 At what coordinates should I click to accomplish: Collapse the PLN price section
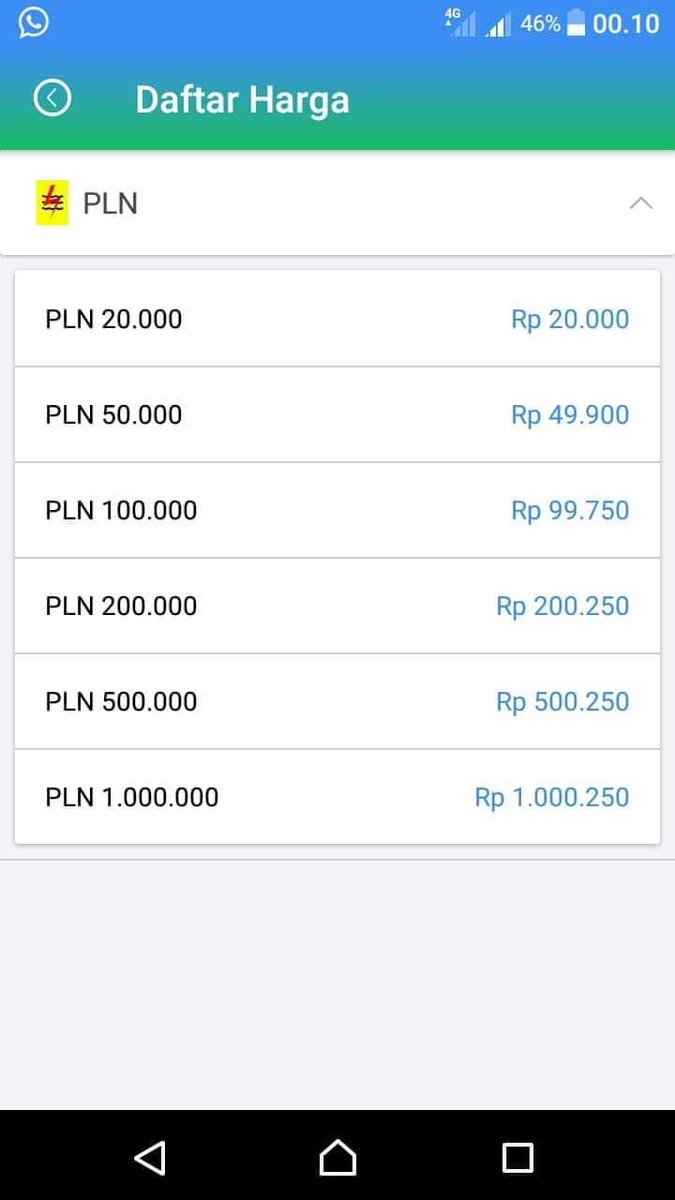(x=641, y=203)
